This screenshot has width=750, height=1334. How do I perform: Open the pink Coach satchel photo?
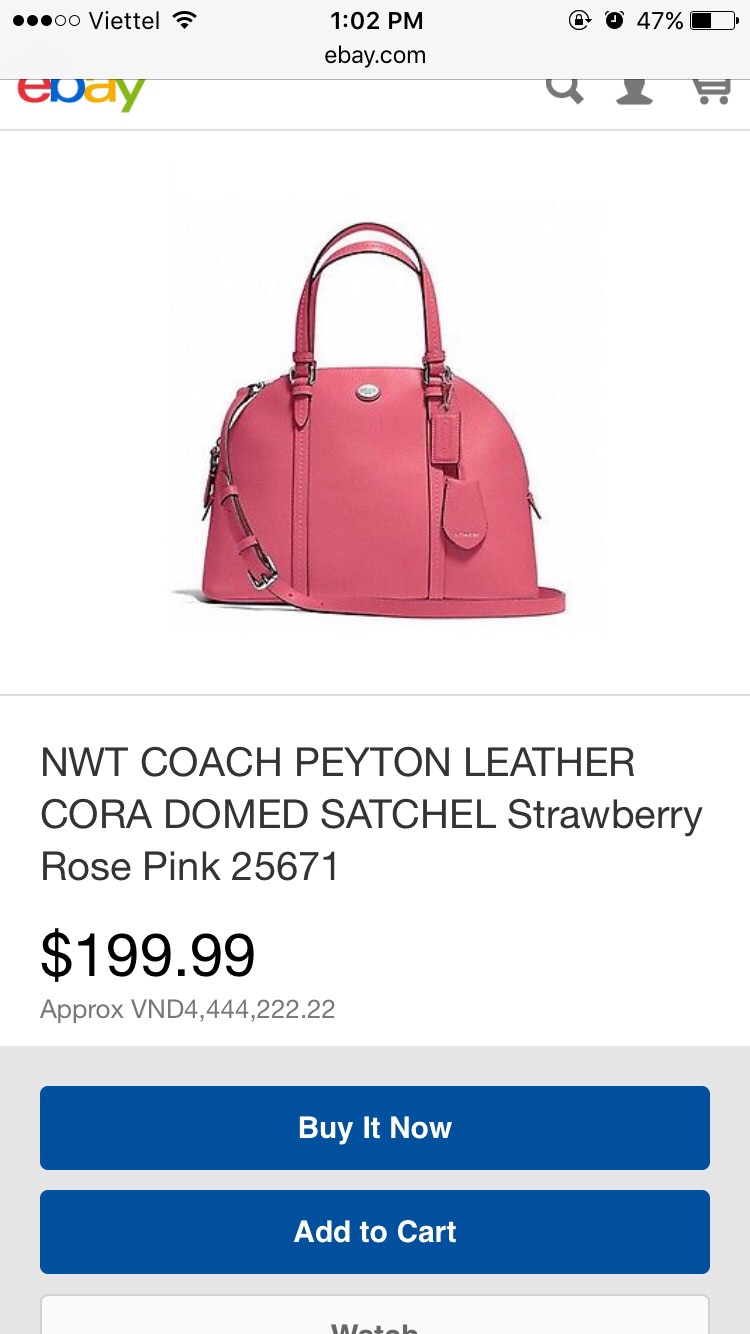[375, 415]
